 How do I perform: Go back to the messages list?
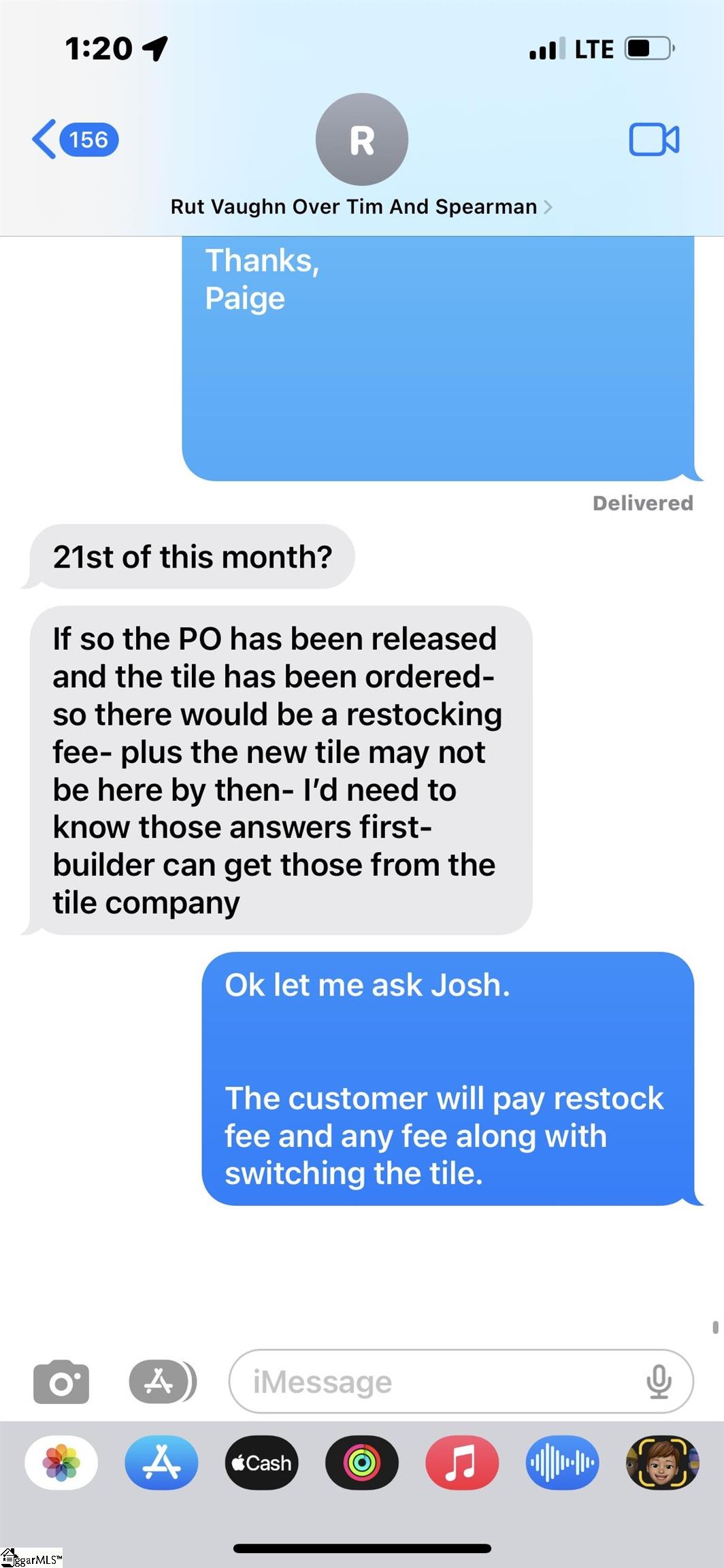(75, 140)
